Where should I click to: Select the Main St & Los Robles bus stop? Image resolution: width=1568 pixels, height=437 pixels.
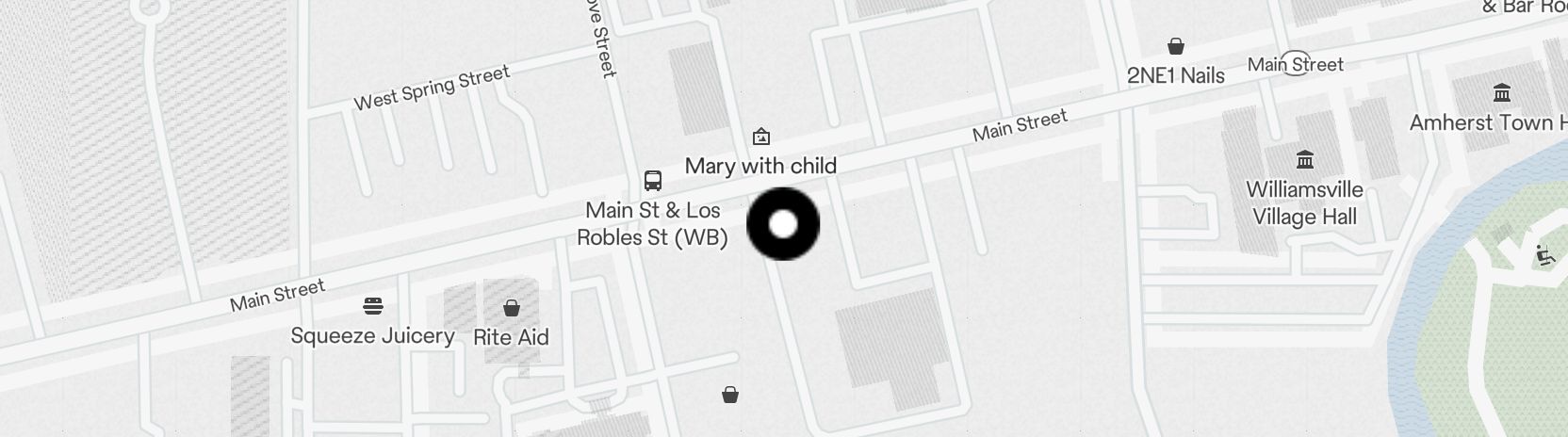point(652,180)
